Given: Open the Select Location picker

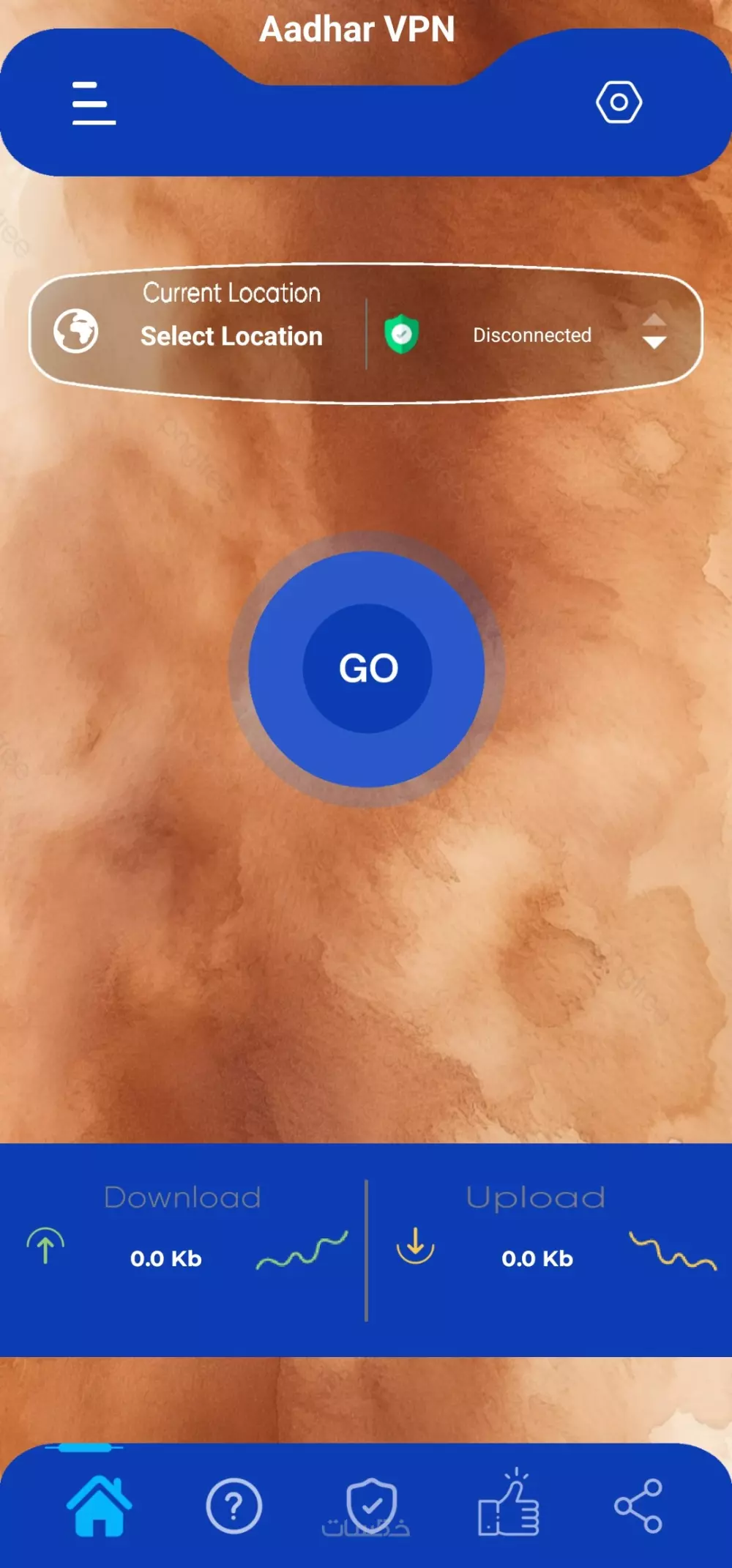Looking at the screenshot, I should pos(231,336).
